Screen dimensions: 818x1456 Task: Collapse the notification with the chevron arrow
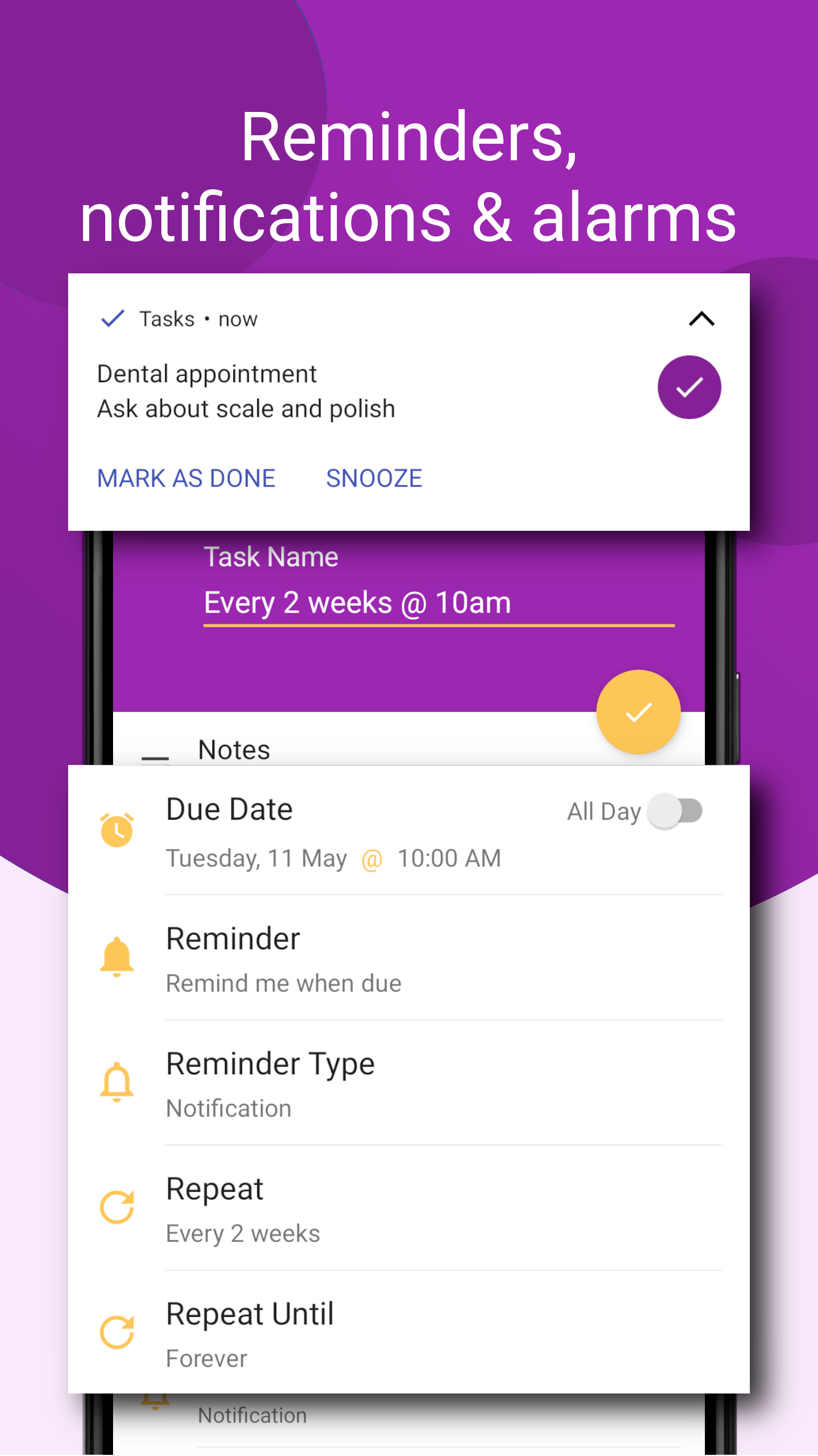click(700, 319)
